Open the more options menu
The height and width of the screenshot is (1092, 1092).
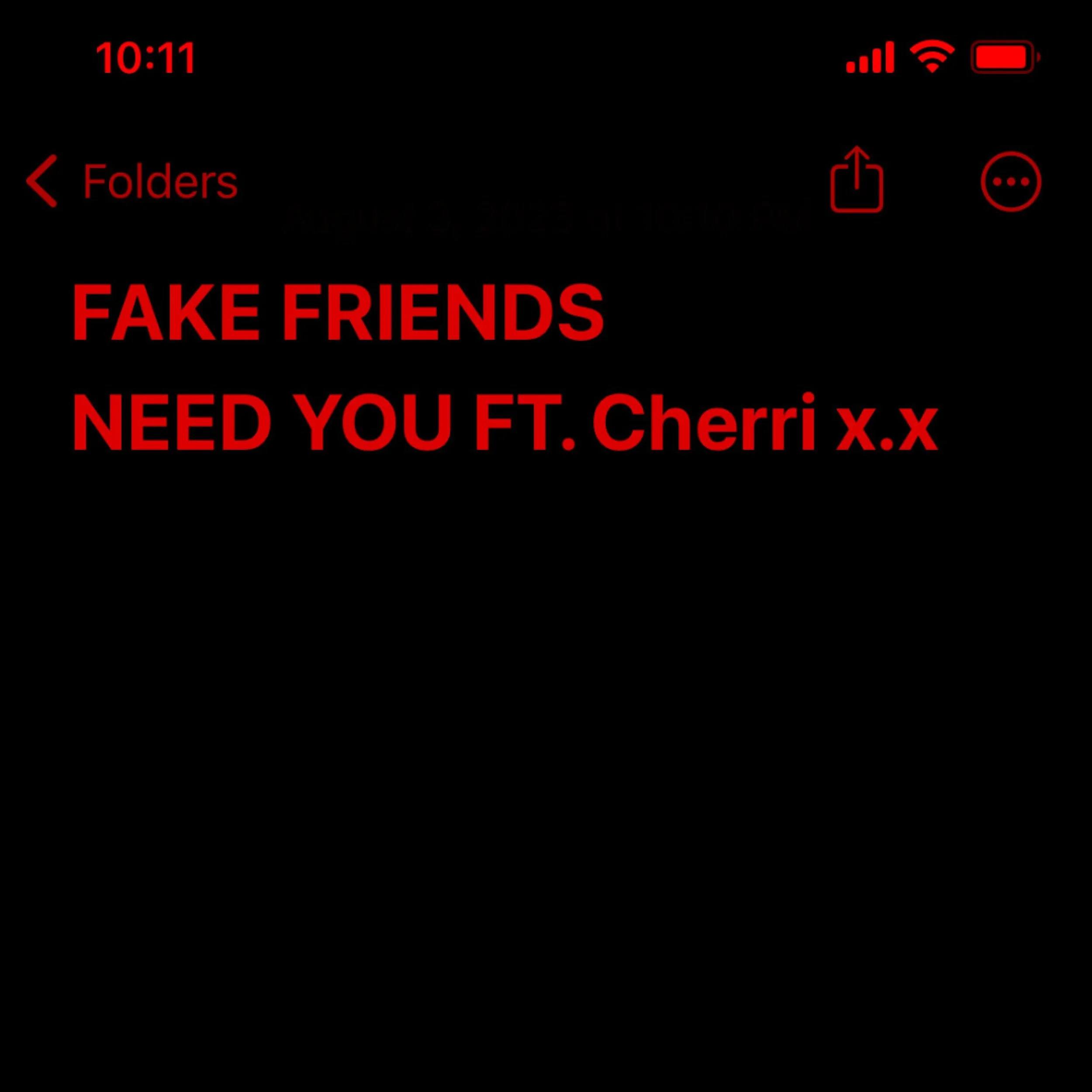pos(1011,181)
